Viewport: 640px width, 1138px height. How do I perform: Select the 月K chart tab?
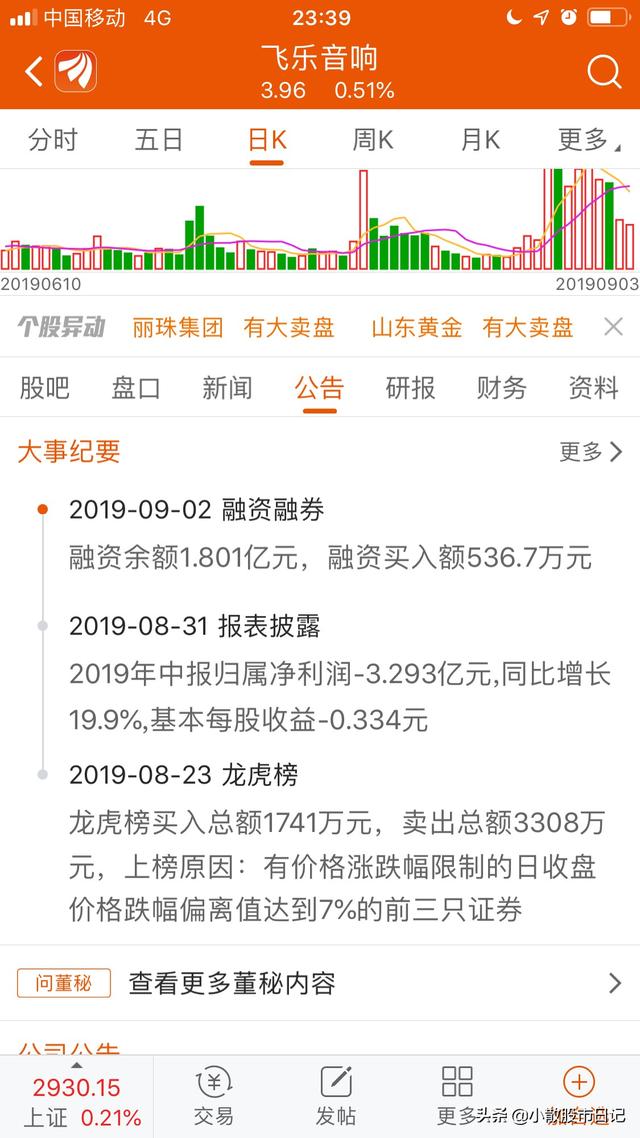click(480, 140)
